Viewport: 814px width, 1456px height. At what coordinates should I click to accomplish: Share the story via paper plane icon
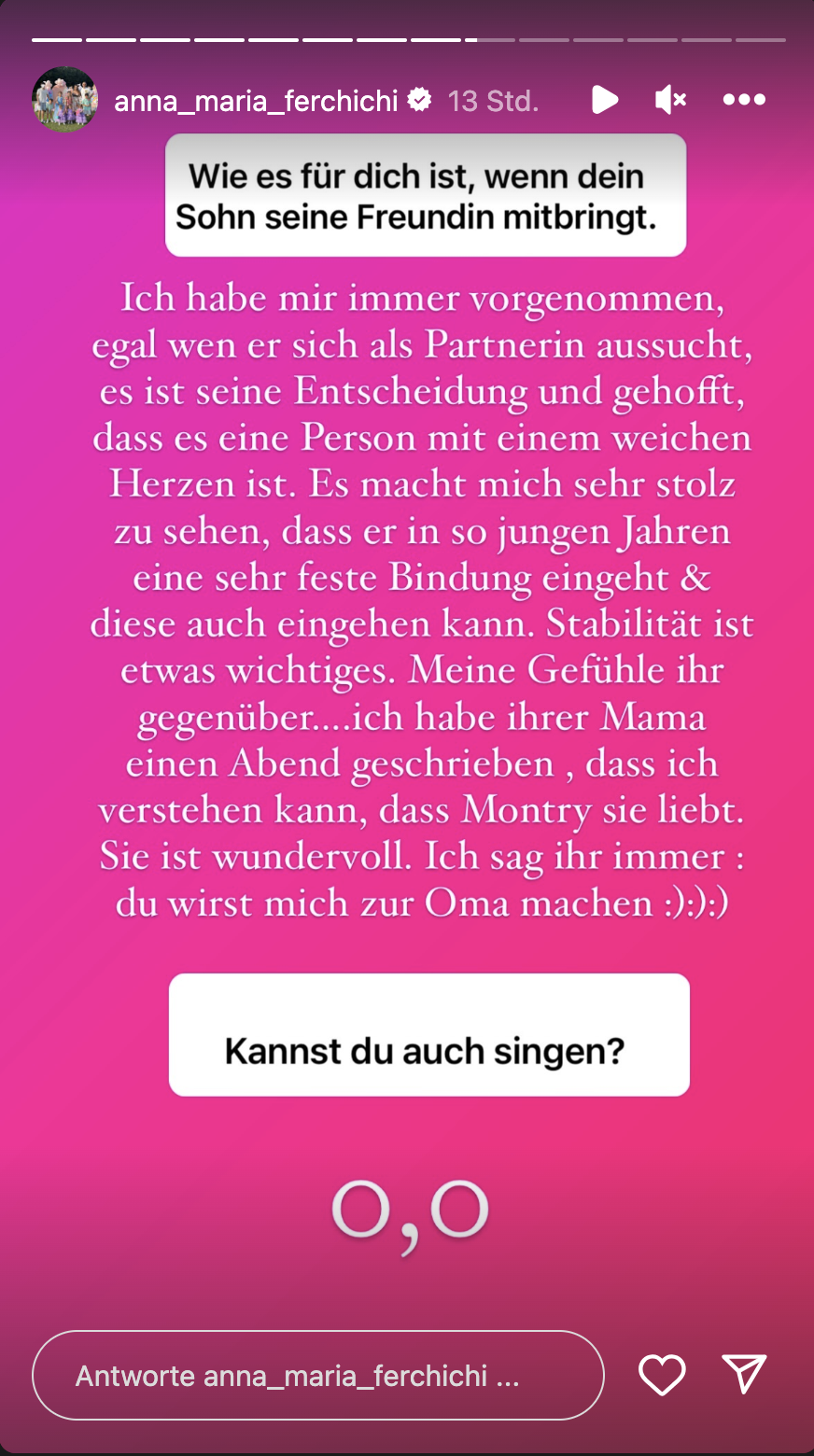click(744, 1374)
